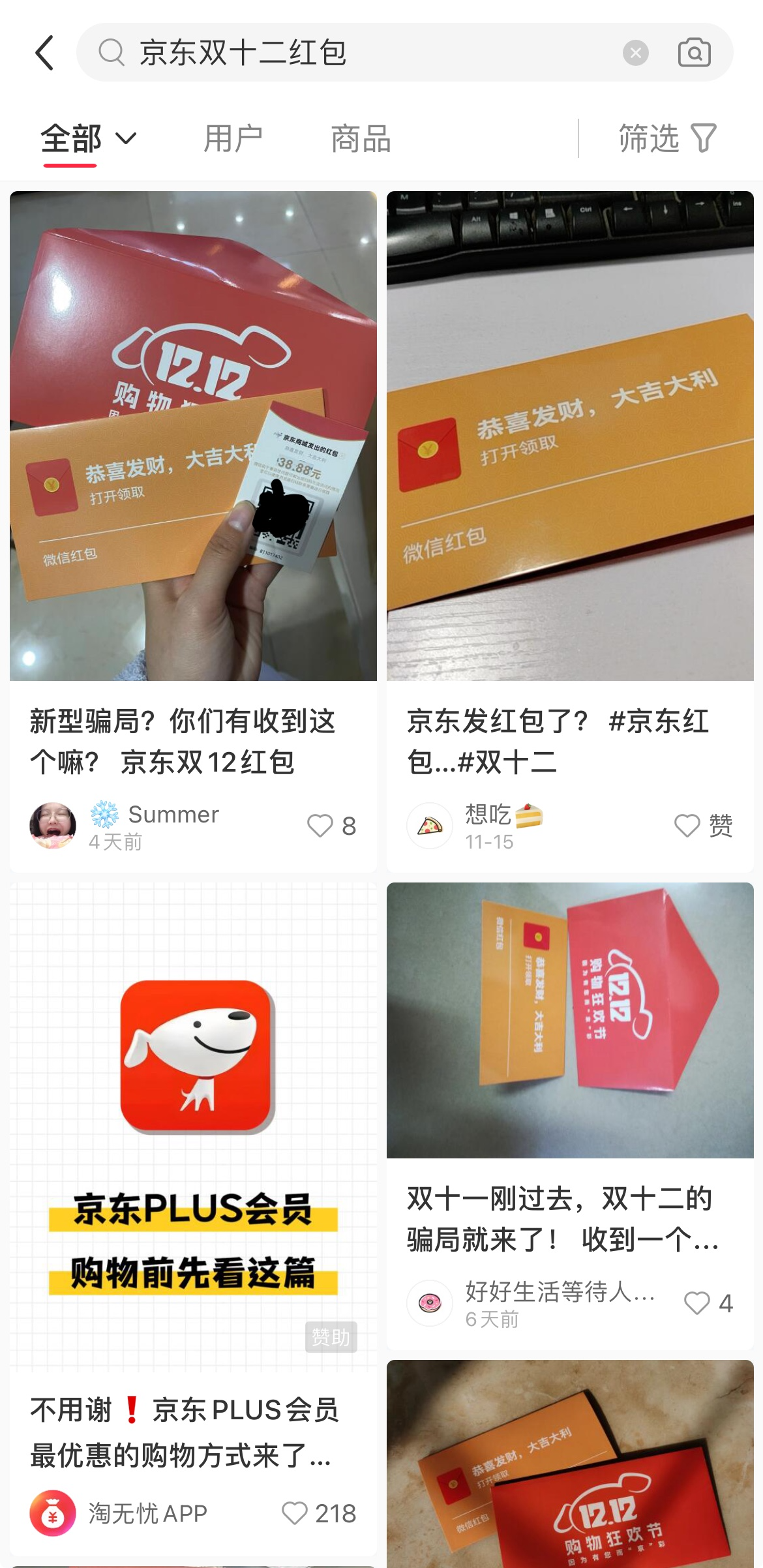Switch to the 商品 tab
This screenshot has width=763, height=1568.
(361, 139)
